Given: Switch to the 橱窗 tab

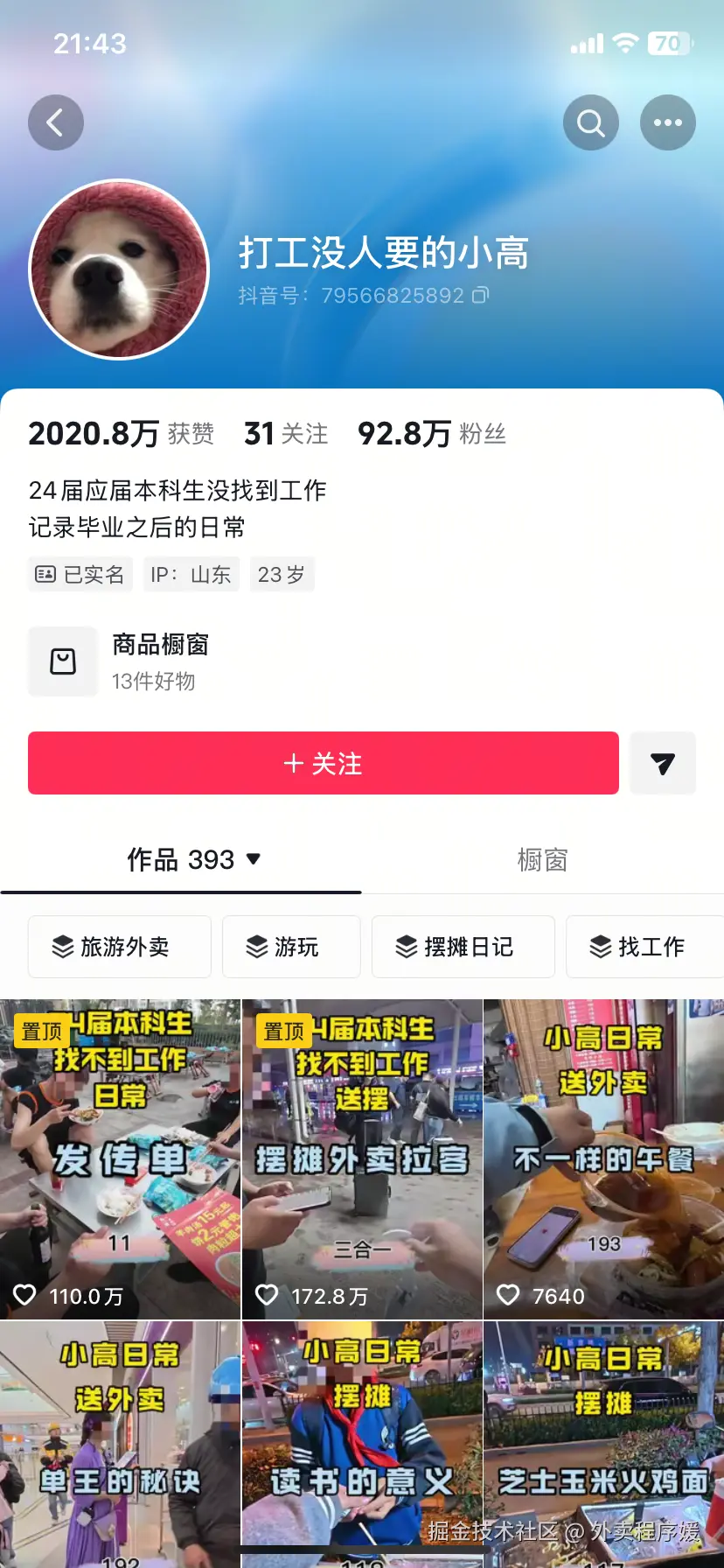Looking at the screenshot, I should coord(540,859).
